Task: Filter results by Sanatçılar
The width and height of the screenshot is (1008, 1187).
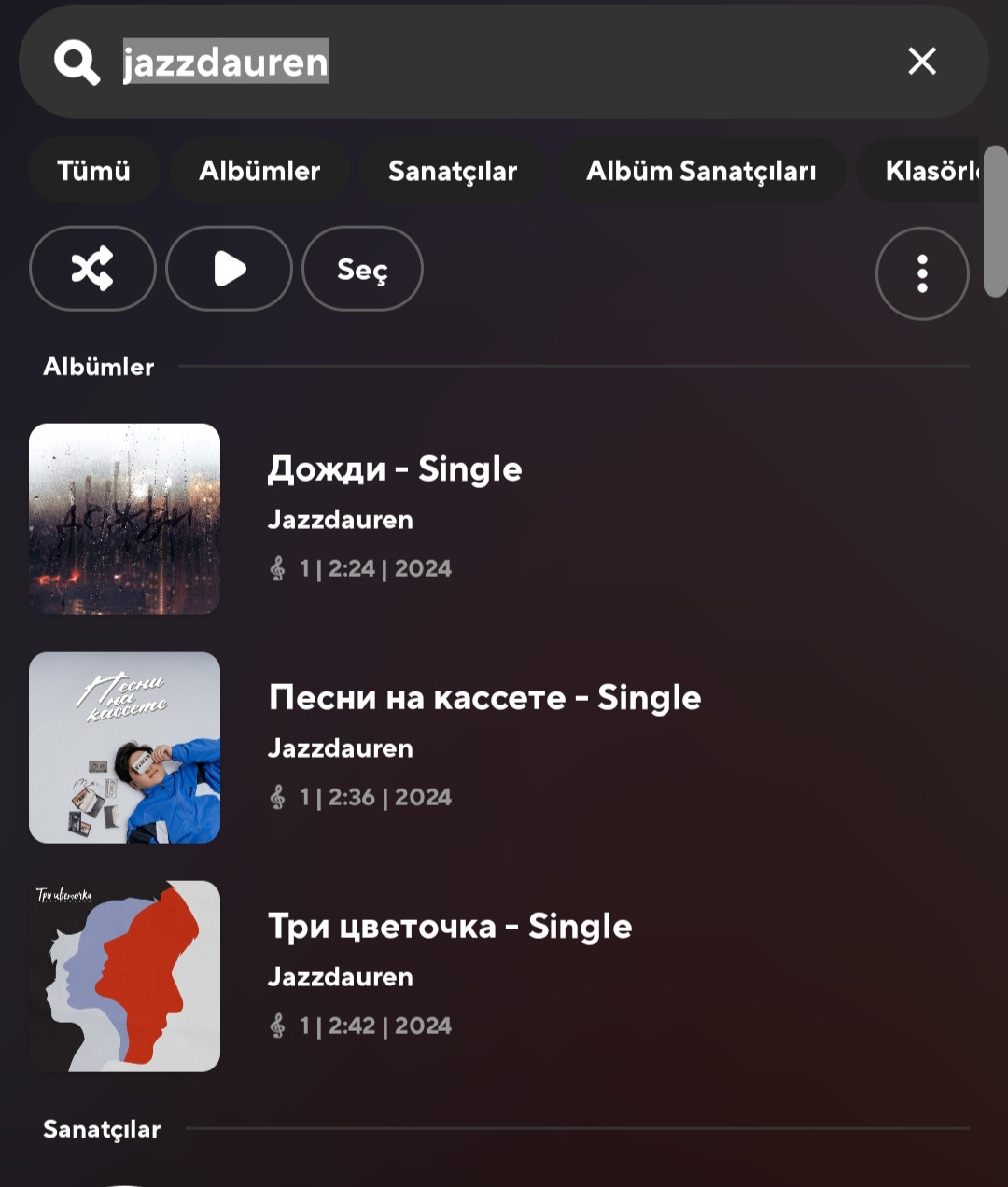Action: (x=453, y=171)
